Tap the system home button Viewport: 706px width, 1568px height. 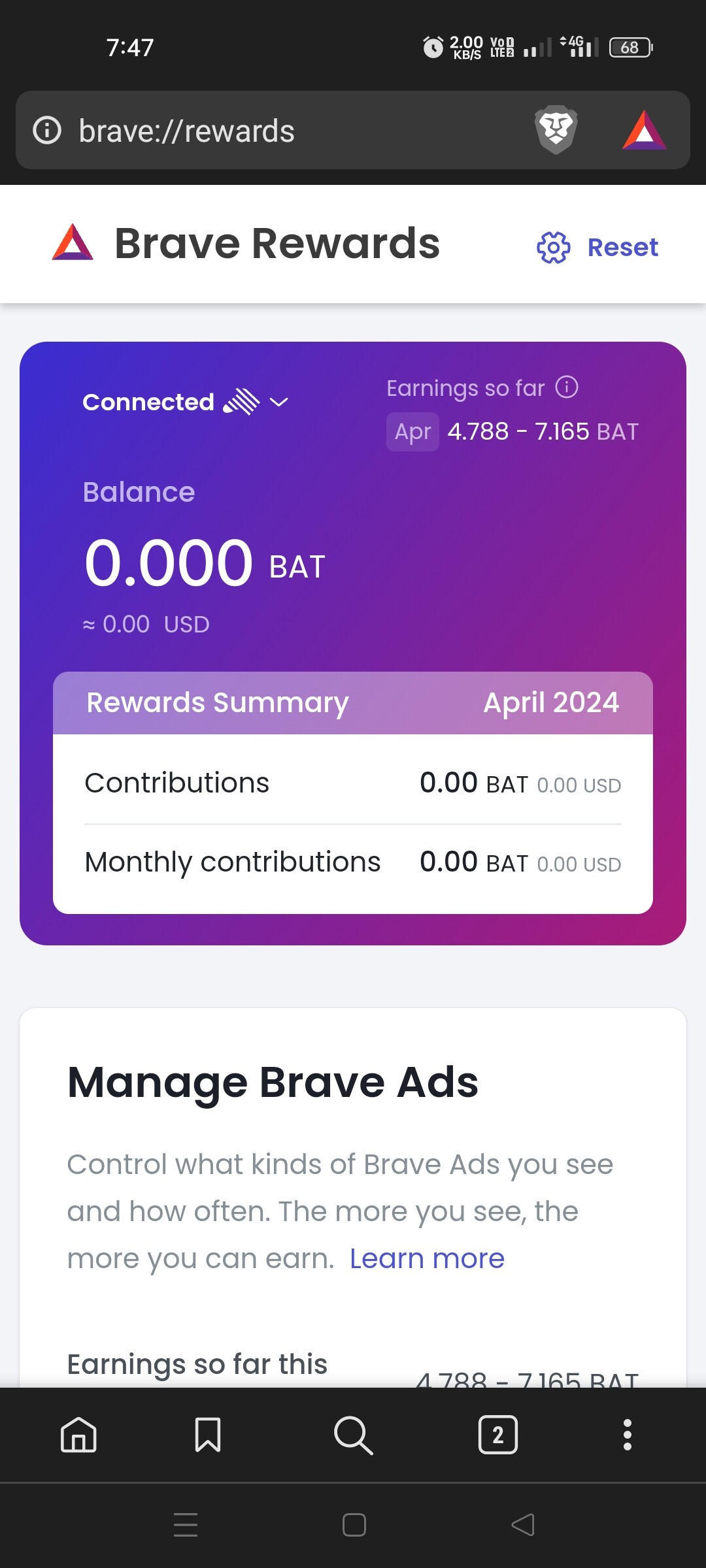coord(354,1525)
